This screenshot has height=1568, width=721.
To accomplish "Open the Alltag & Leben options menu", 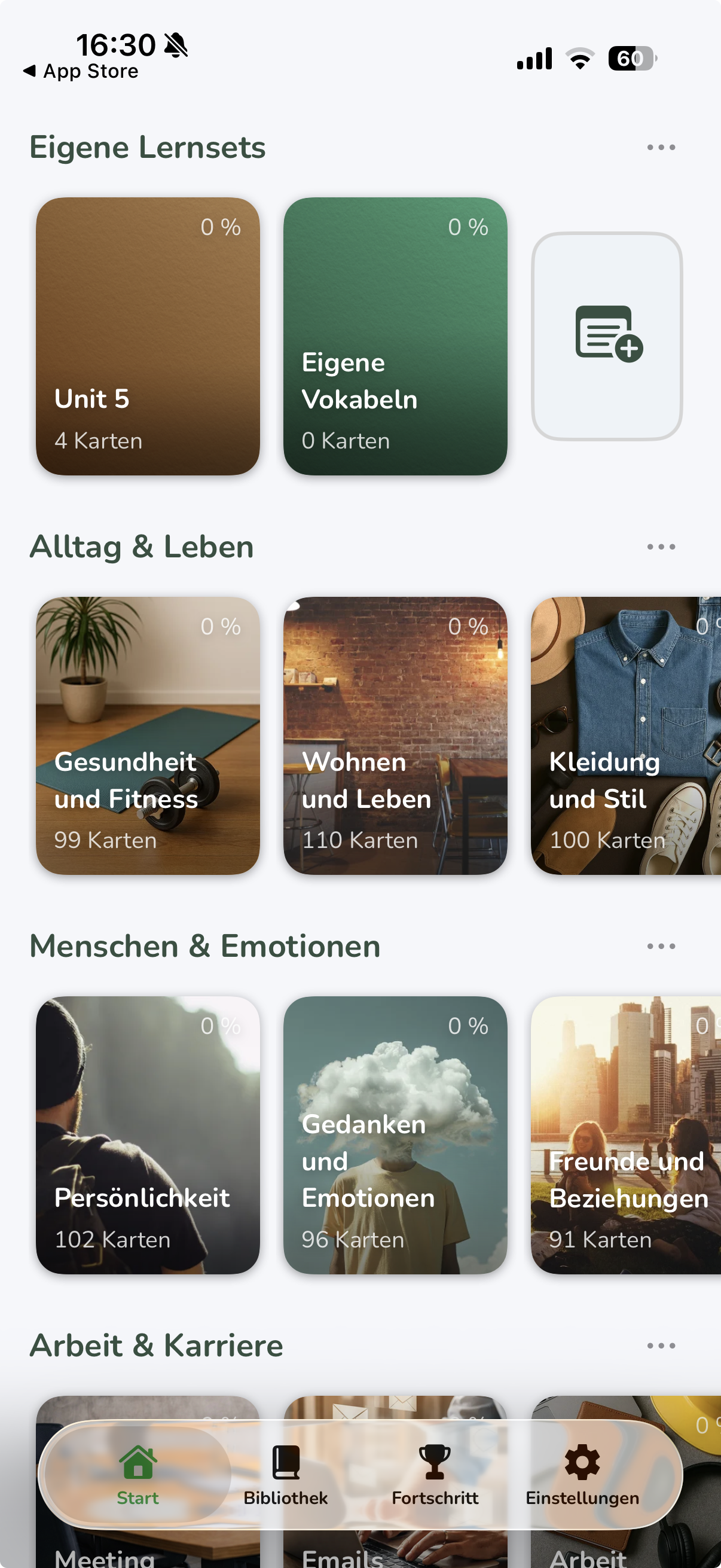I will point(660,546).
